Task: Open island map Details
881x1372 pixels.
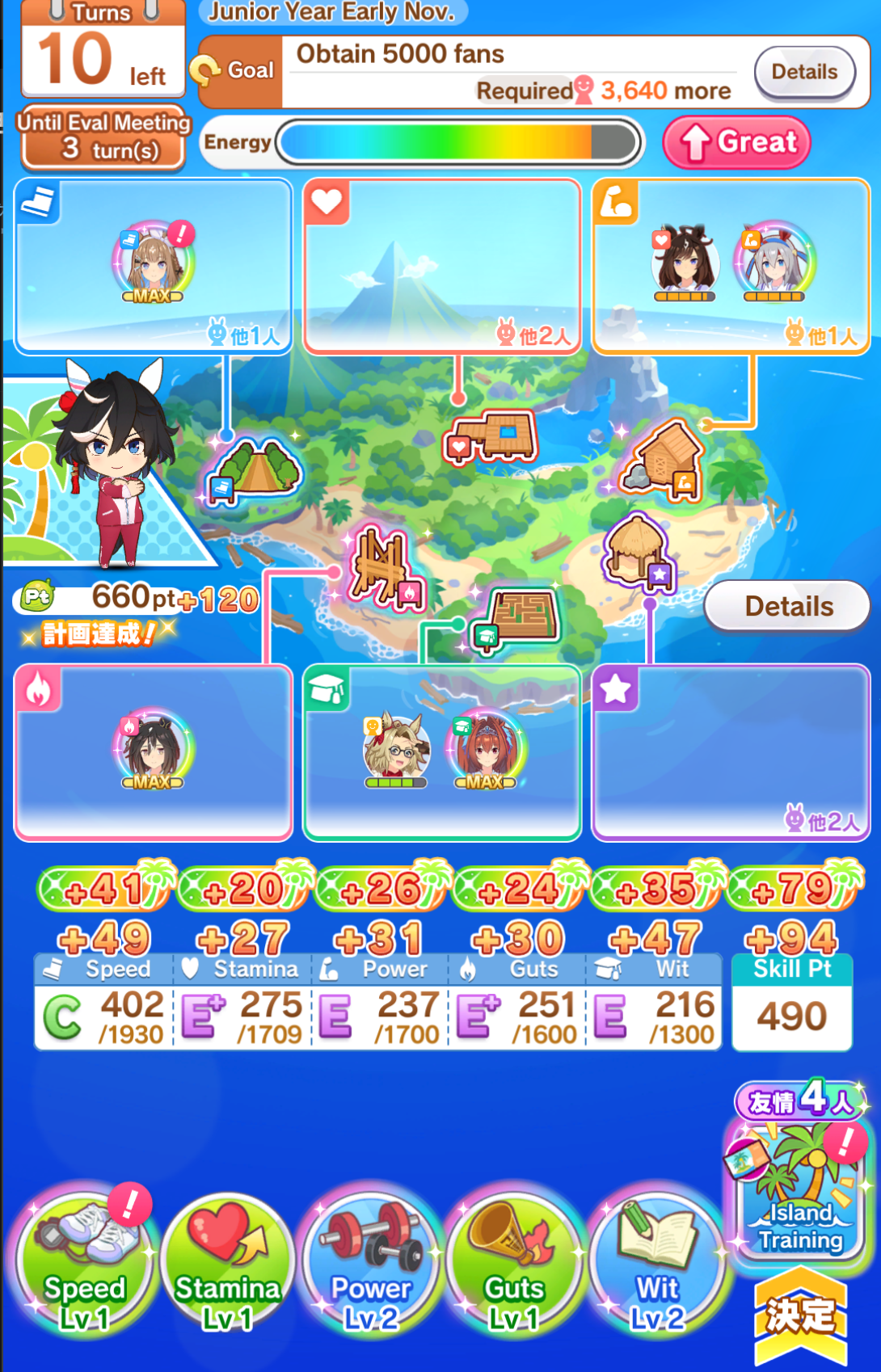Action: pyautogui.click(x=787, y=606)
